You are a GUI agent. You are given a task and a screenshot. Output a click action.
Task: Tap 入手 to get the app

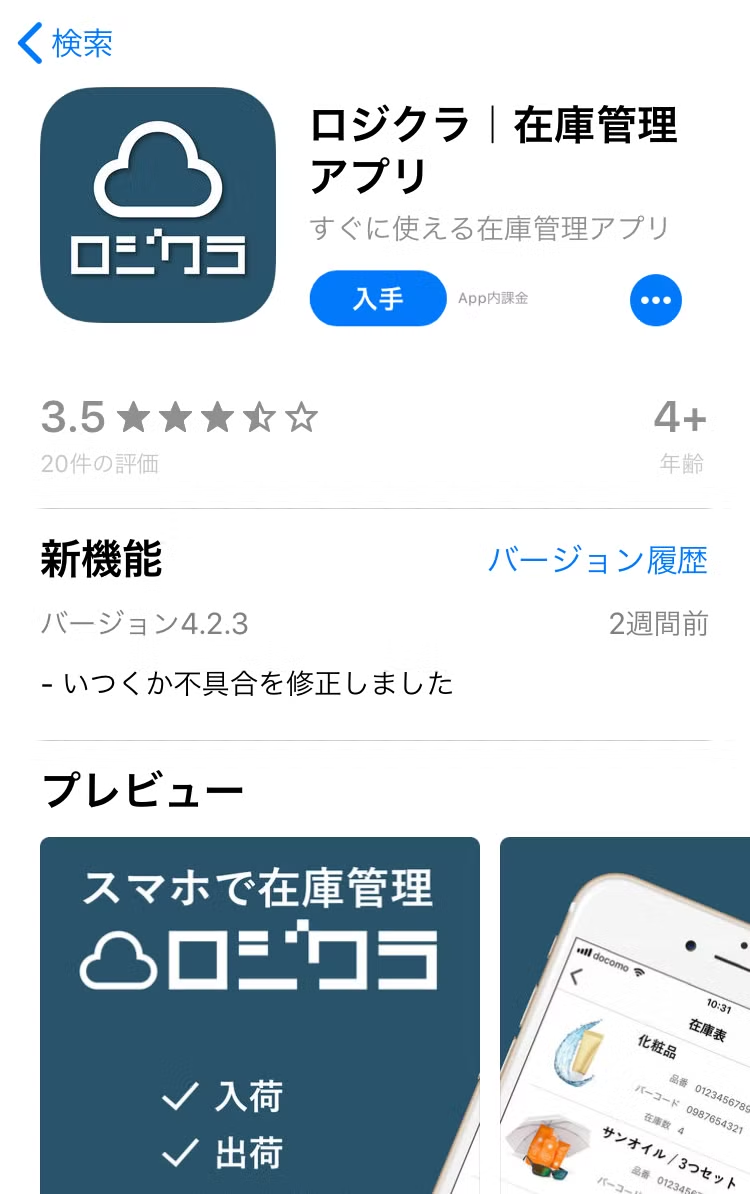pos(378,298)
